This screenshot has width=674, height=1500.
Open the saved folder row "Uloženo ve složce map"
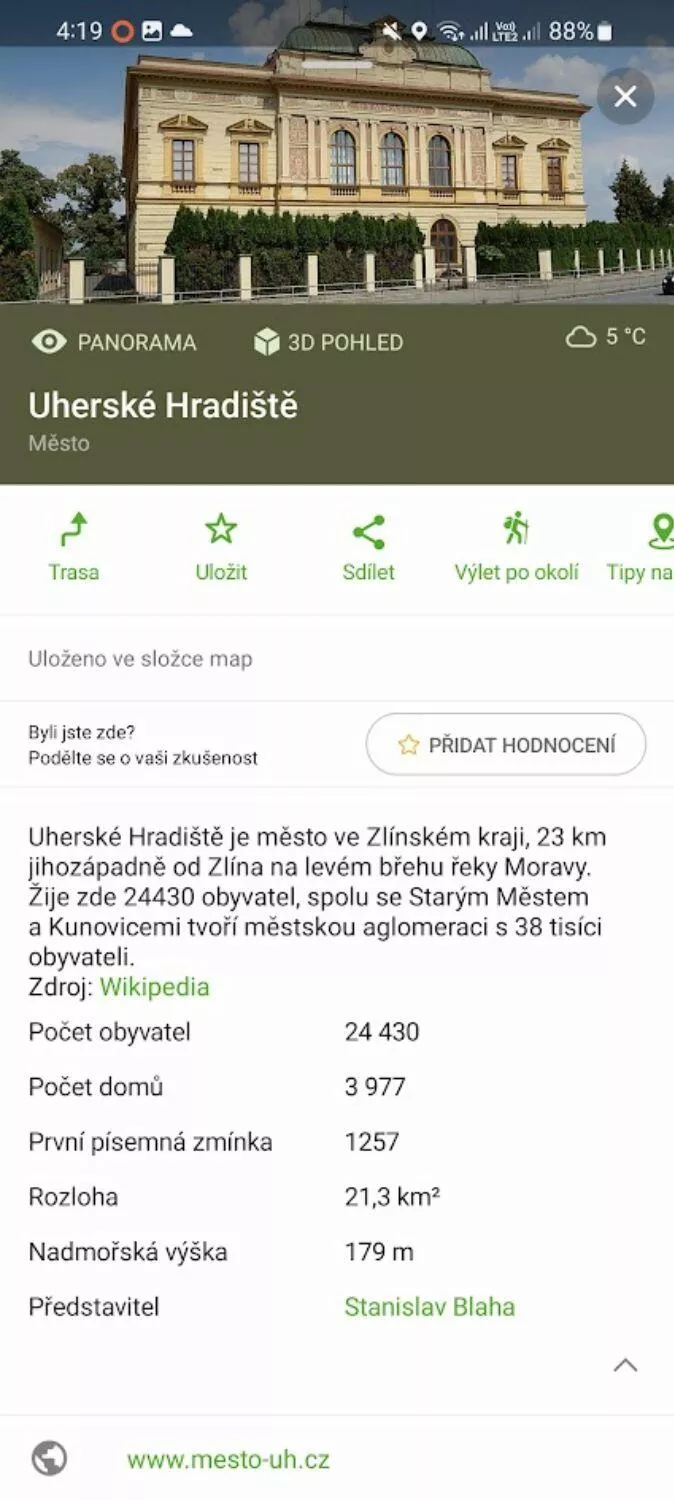[337, 658]
